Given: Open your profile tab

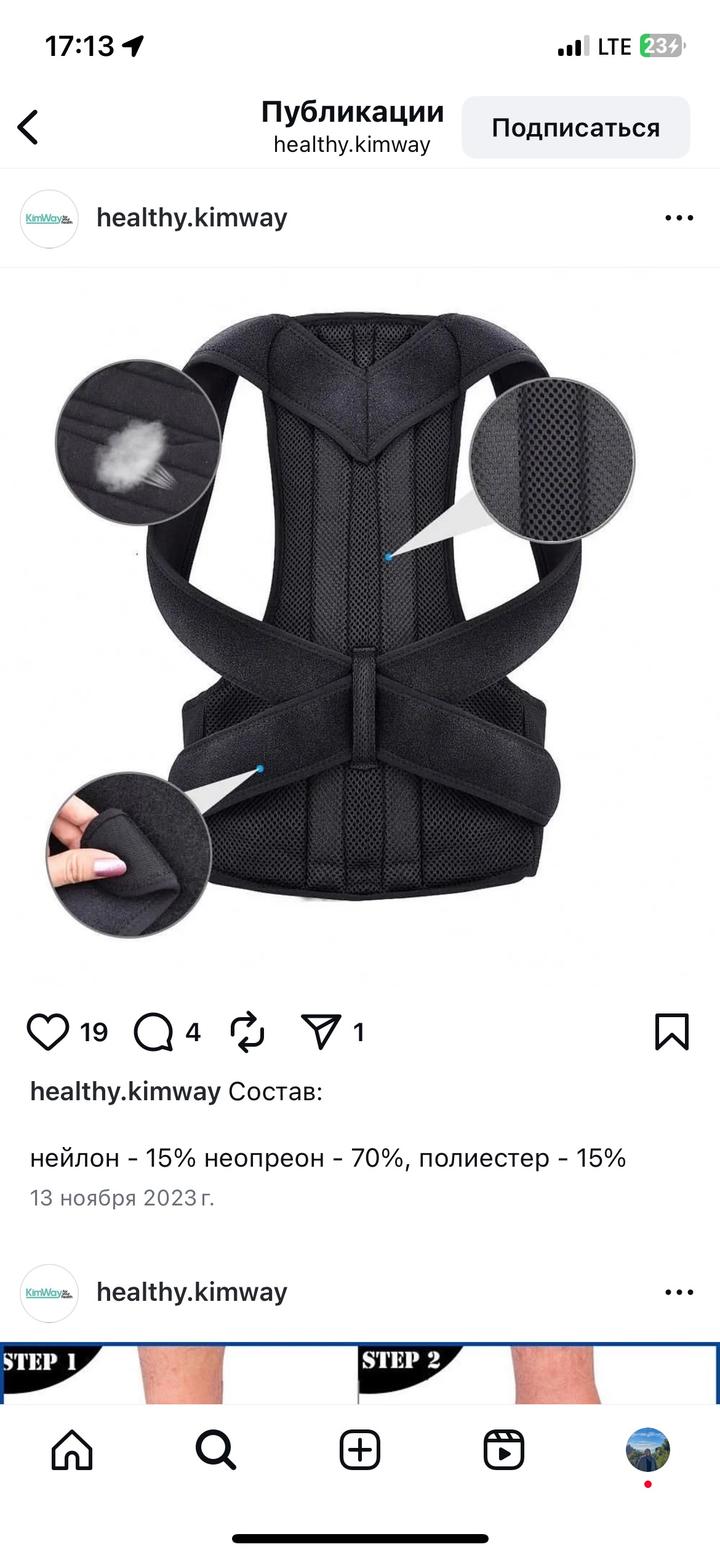Looking at the screenshot, I should [647, 1449].
